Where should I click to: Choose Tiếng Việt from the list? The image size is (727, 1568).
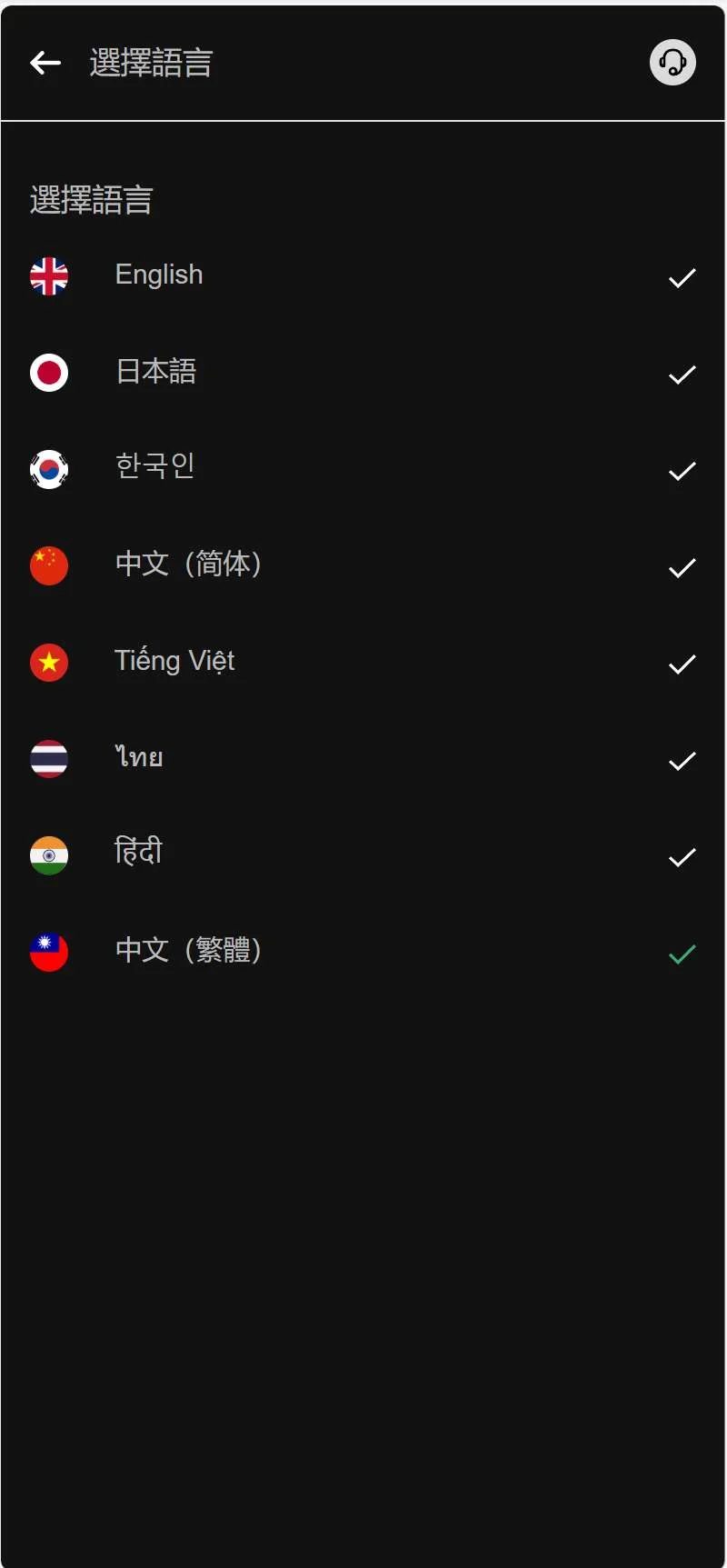click(x=174, y=662)
